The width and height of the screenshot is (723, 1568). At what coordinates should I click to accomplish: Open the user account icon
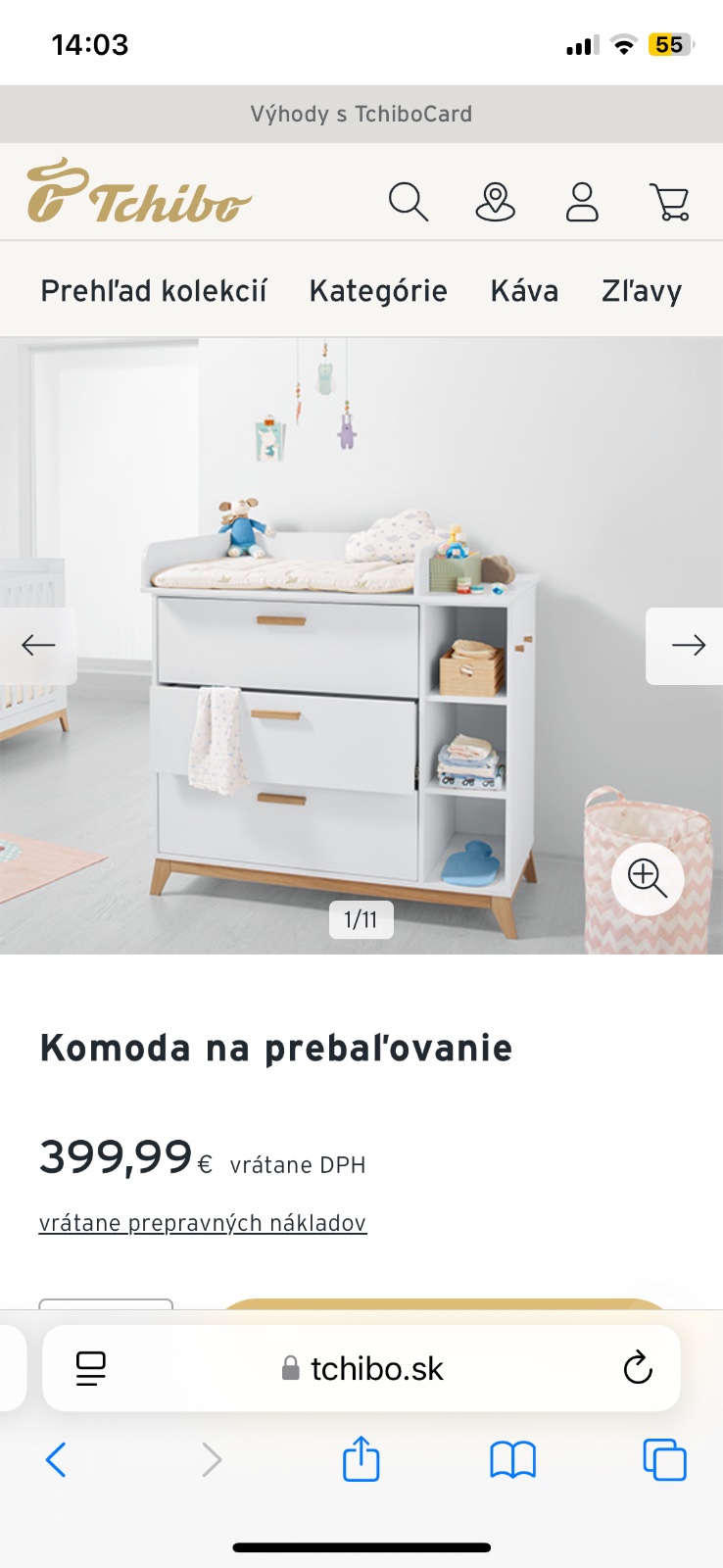pyautogui.click(x=582, y=202)
